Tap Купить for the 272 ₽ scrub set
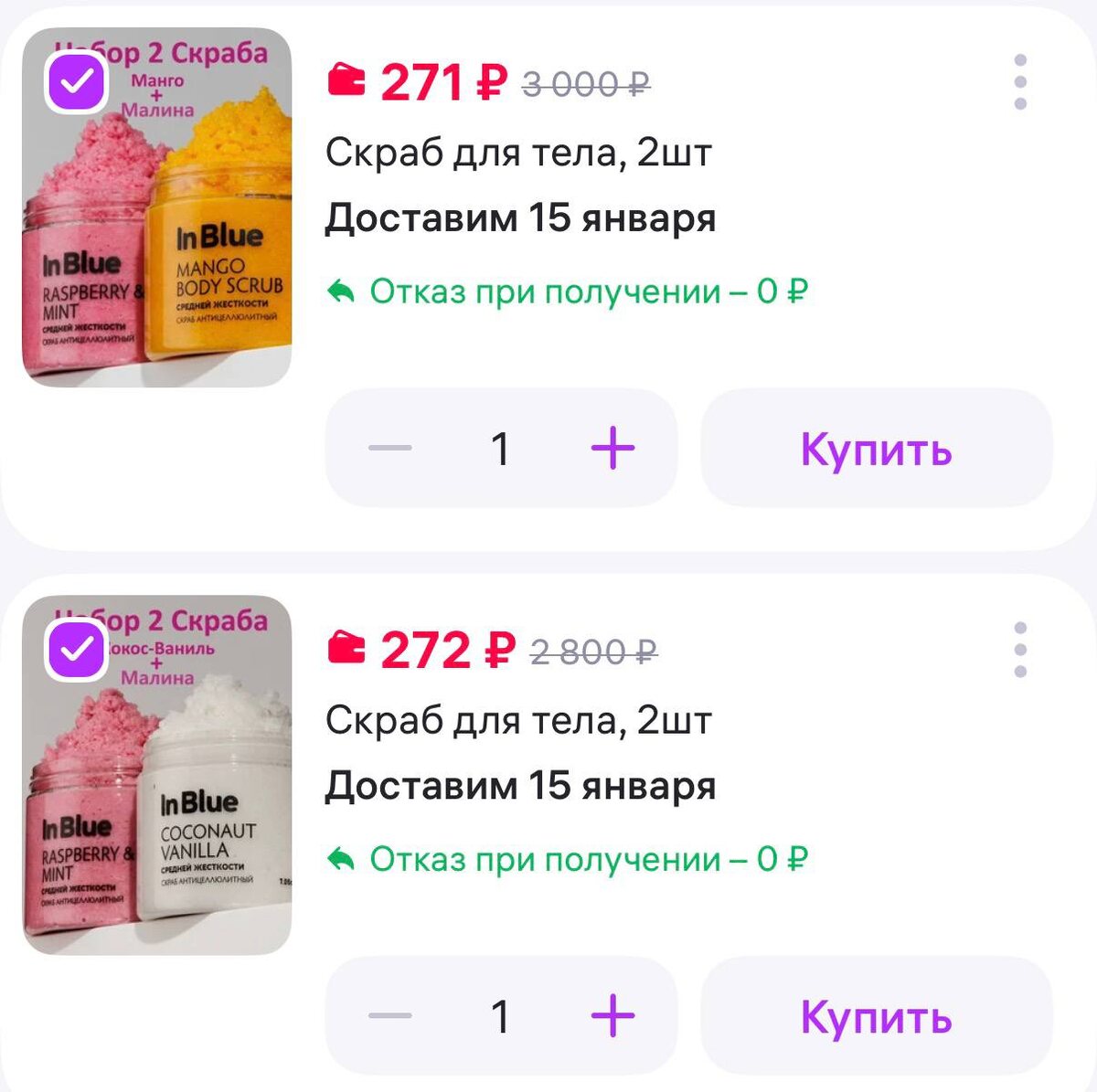Viewport: 1097px width, 1092px height. tap(876, 1016)
